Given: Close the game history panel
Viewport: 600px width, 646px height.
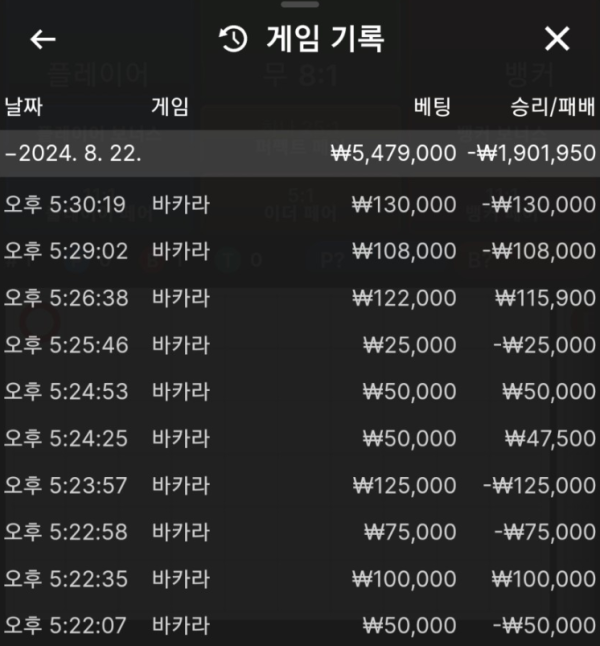Looking at the screenshot, I should pos(556,39).
